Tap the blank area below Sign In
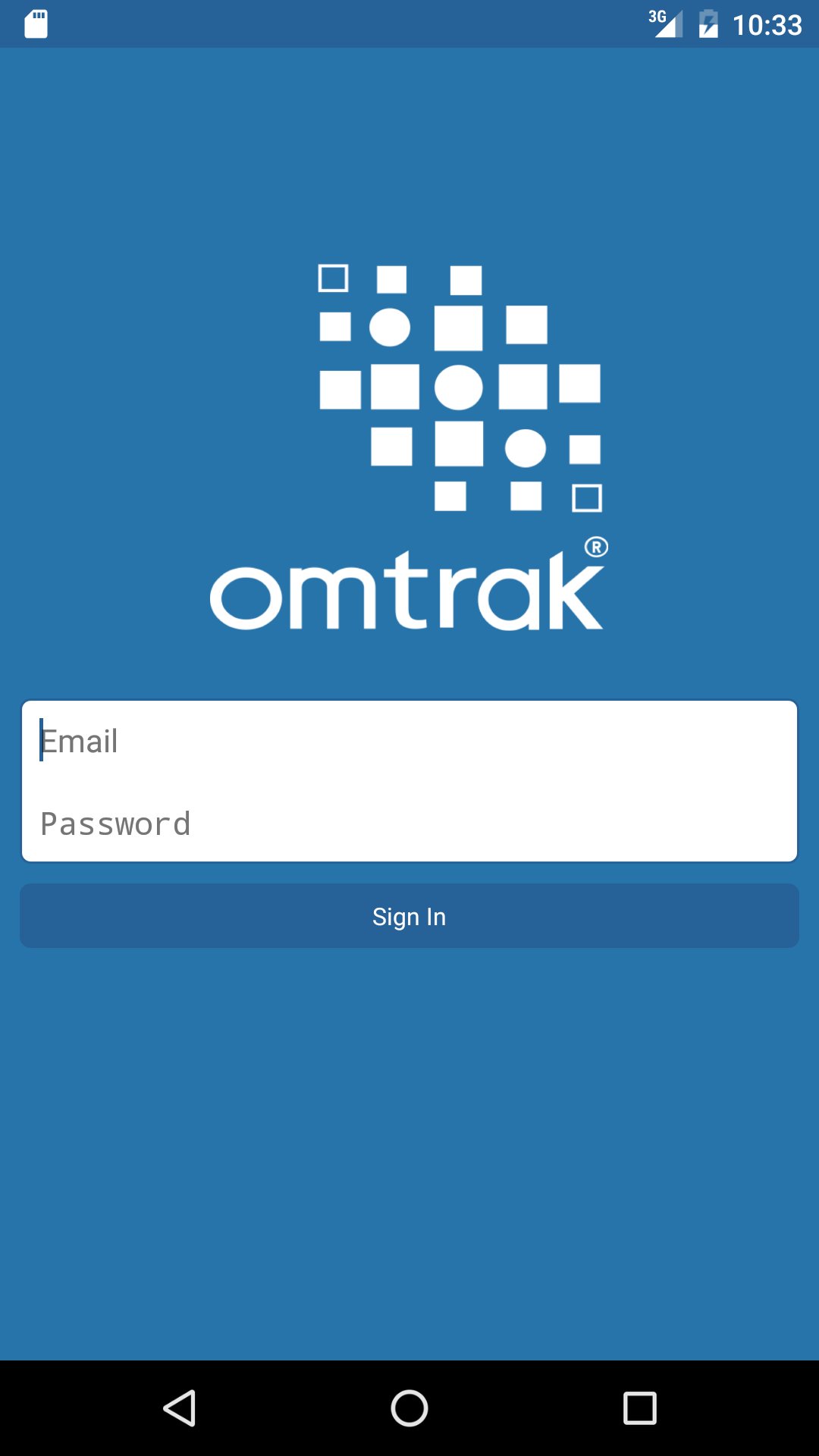 point(409,1137)
